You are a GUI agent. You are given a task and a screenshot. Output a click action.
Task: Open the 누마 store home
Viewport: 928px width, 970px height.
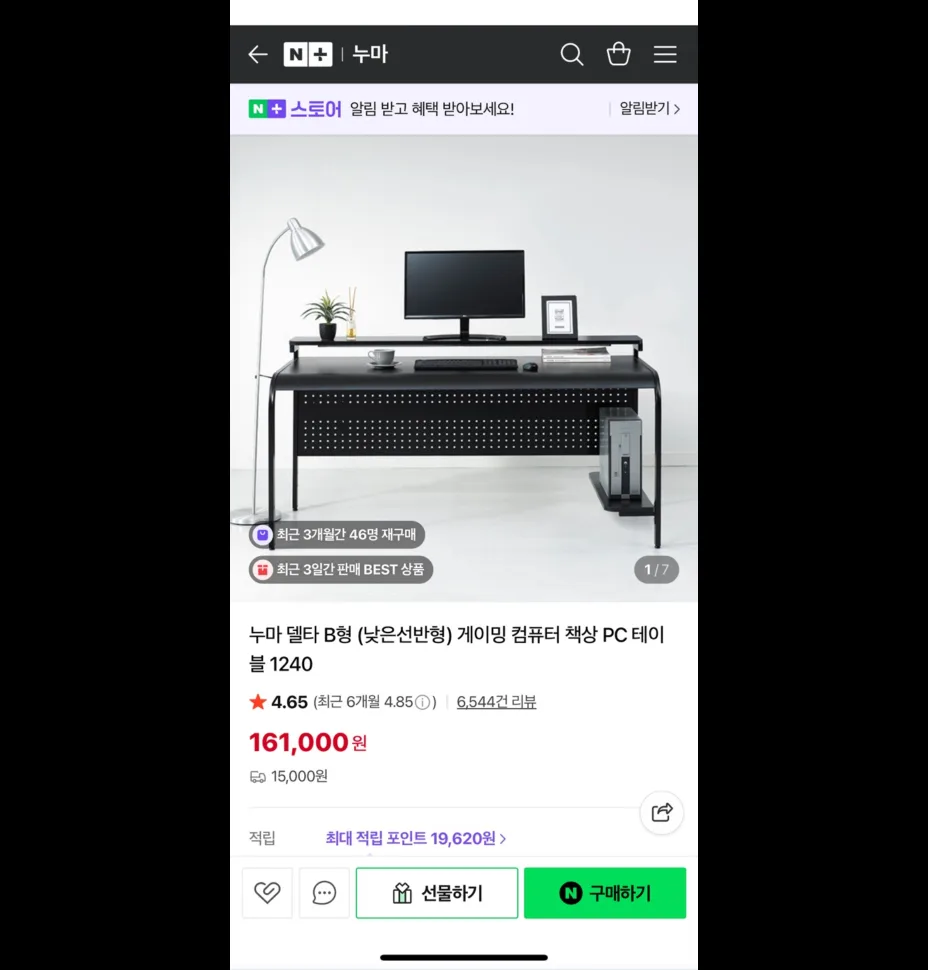369,55
